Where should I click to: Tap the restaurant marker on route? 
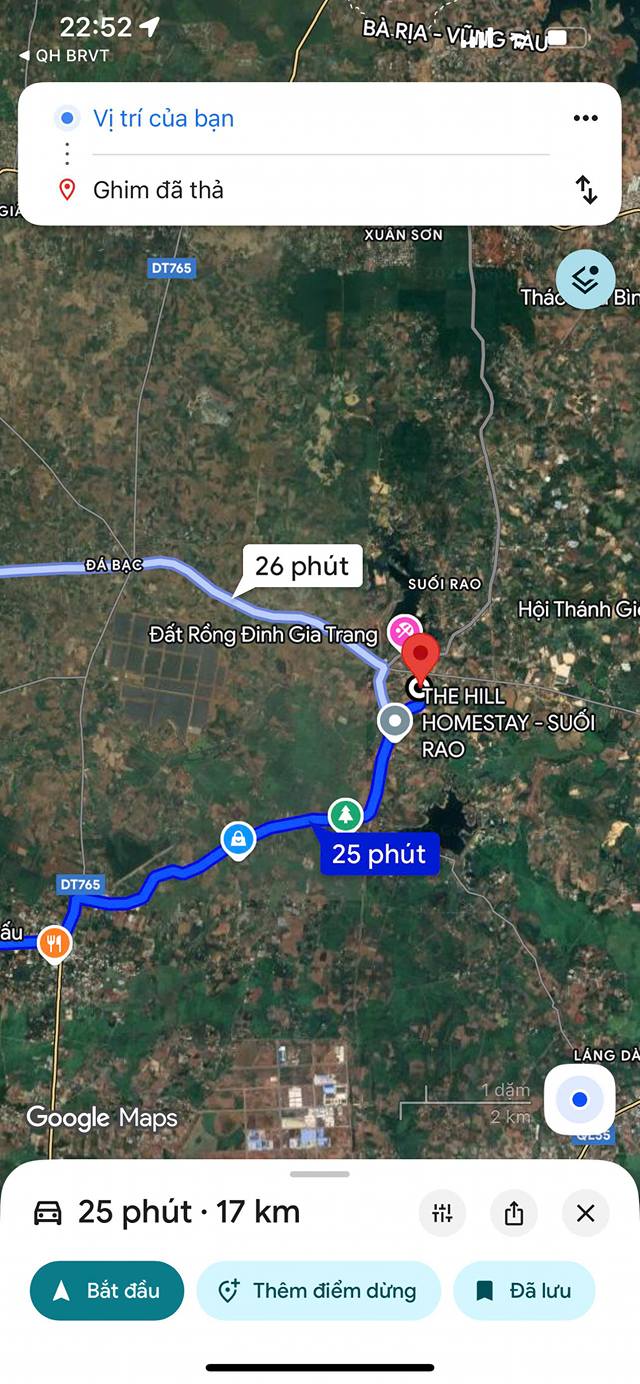[x=54, y=943]
